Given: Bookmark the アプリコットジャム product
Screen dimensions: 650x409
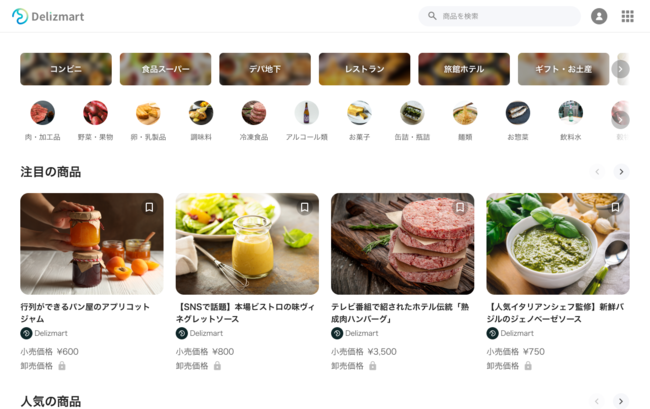Looking at the screenshot, I should (149, 207).
